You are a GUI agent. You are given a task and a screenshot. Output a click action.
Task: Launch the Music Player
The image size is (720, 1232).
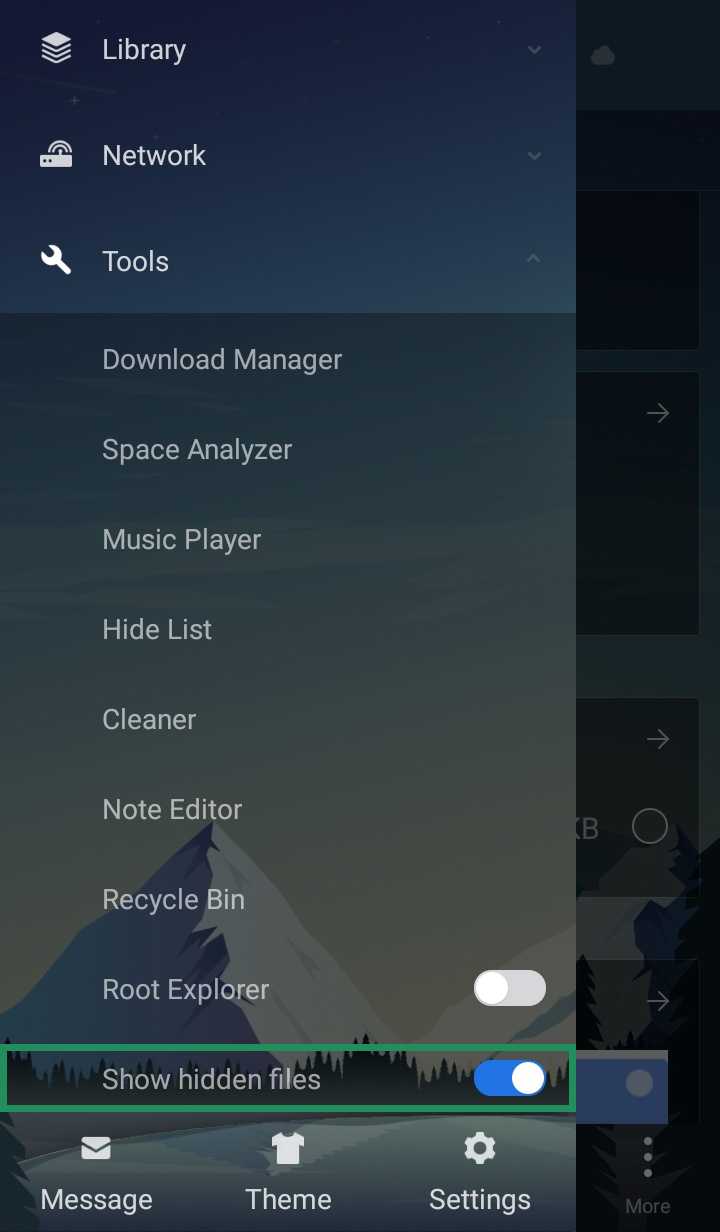182,540
